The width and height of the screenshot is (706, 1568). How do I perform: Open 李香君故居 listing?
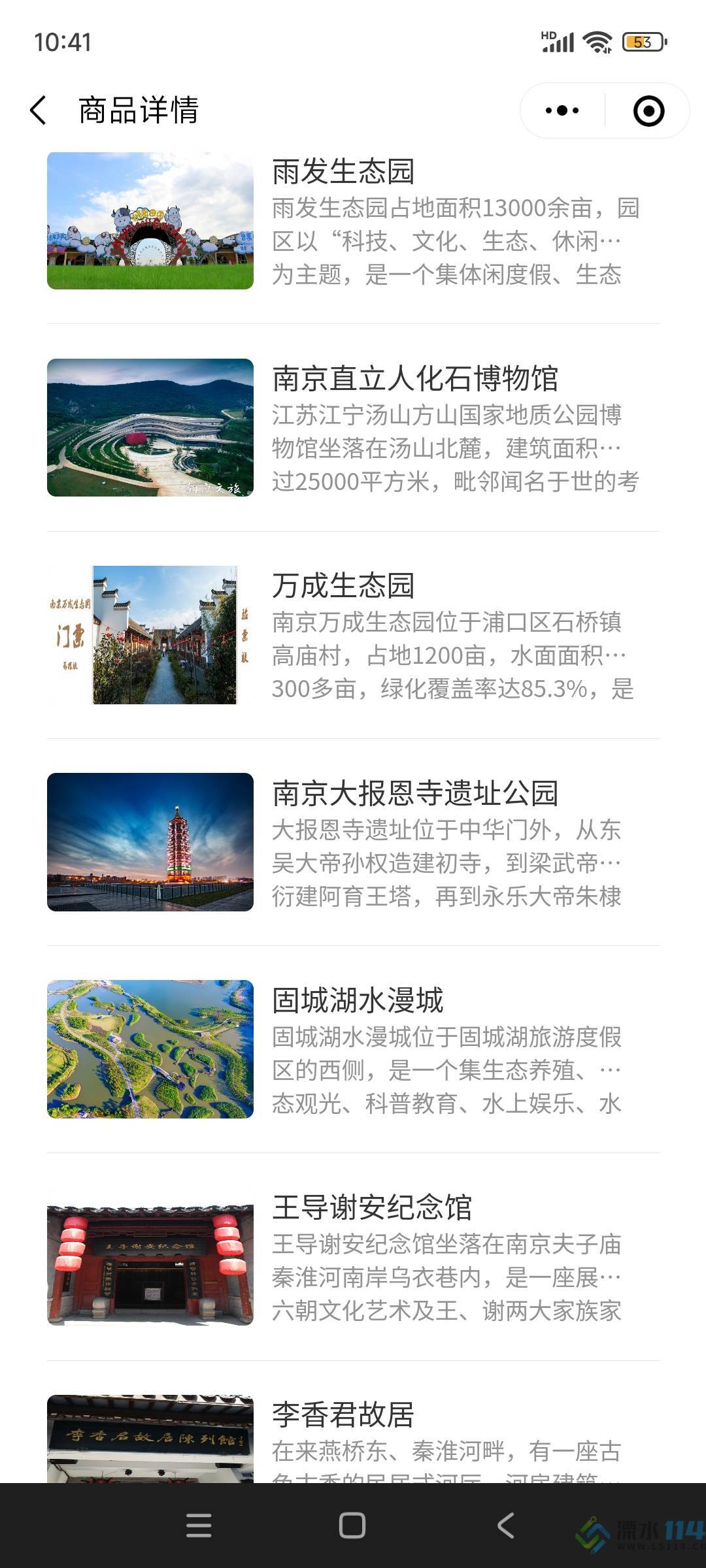(353, 1437)
